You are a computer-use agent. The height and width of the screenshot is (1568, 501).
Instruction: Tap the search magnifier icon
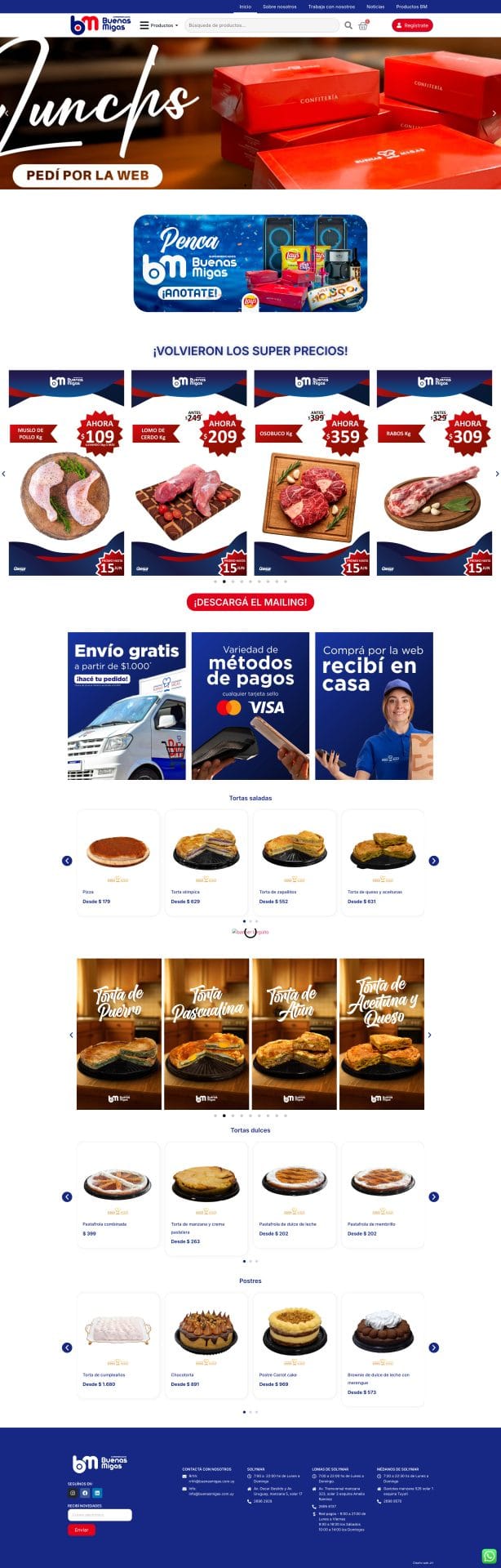coord(348,25)
